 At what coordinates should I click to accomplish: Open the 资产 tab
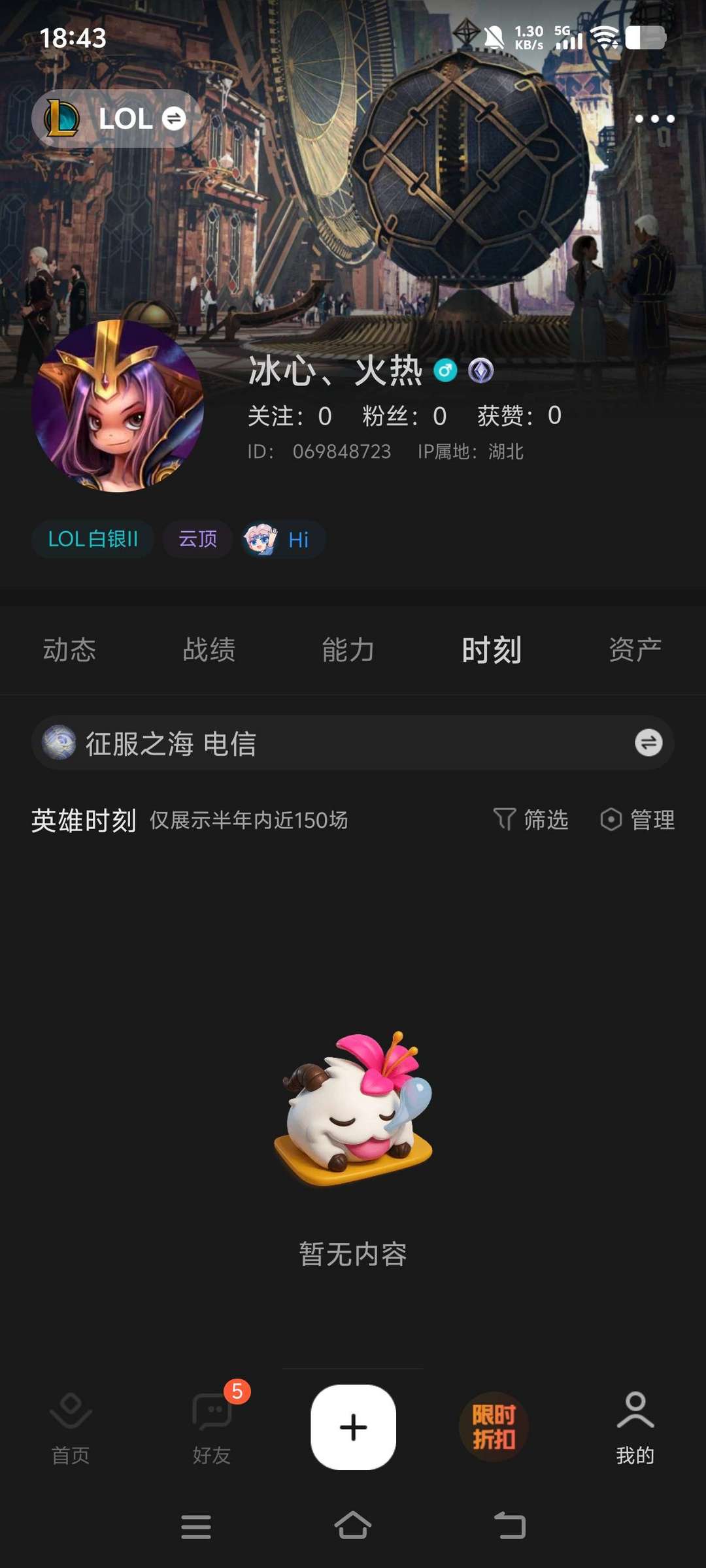(x=633, y=650)
